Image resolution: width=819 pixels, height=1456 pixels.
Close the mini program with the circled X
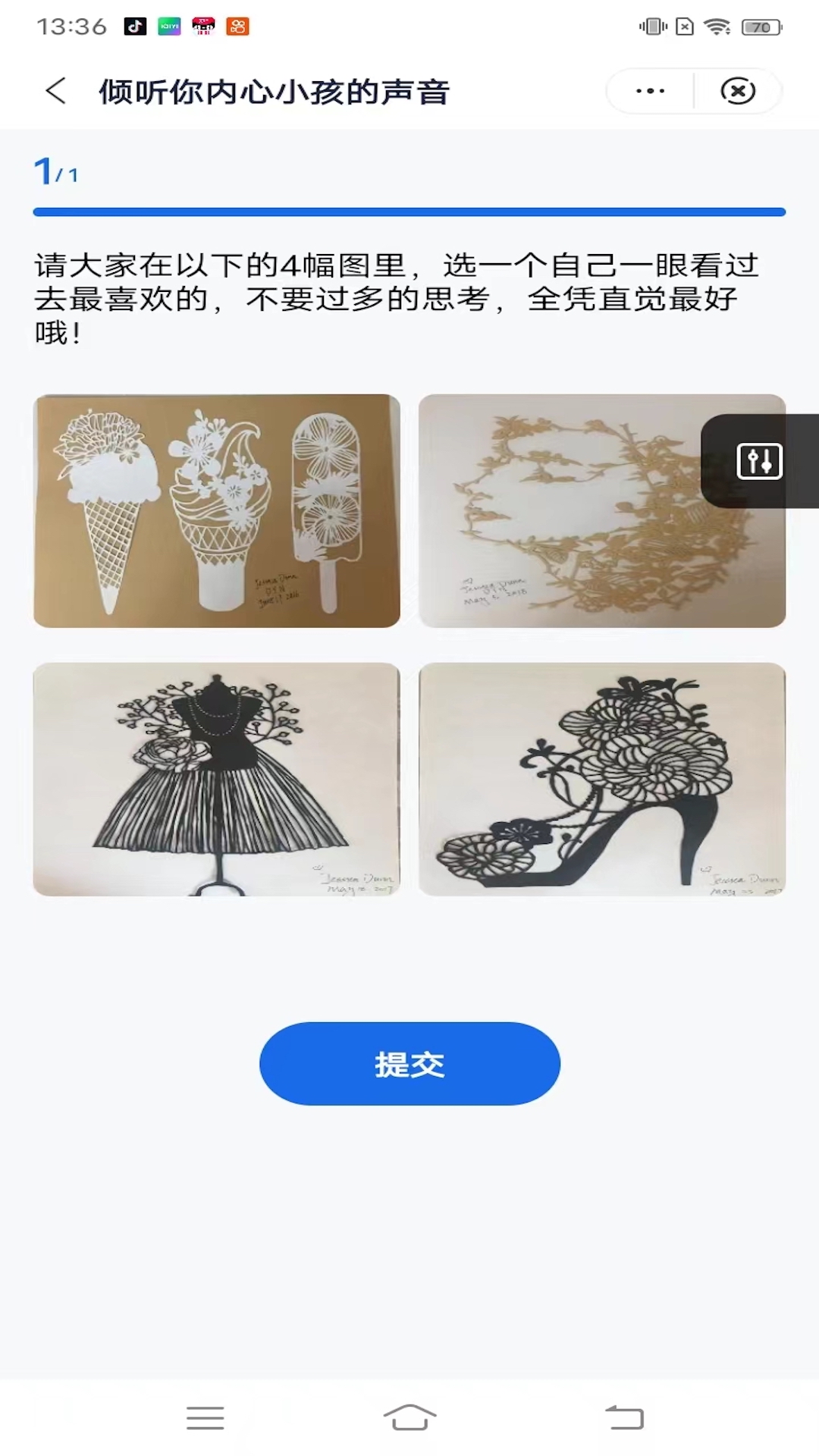click(x=739, y=89)
